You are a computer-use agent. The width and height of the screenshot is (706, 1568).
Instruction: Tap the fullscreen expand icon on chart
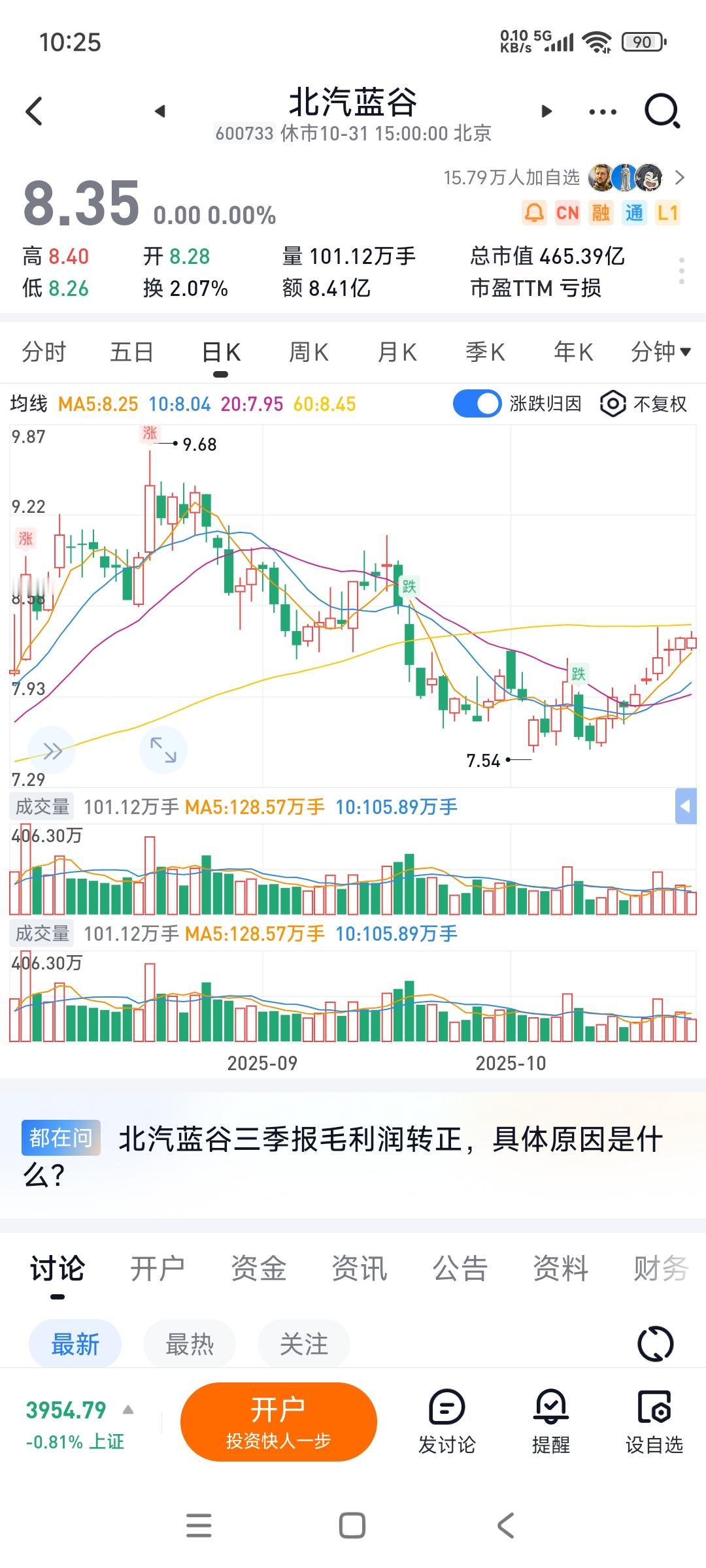point(162,750)
